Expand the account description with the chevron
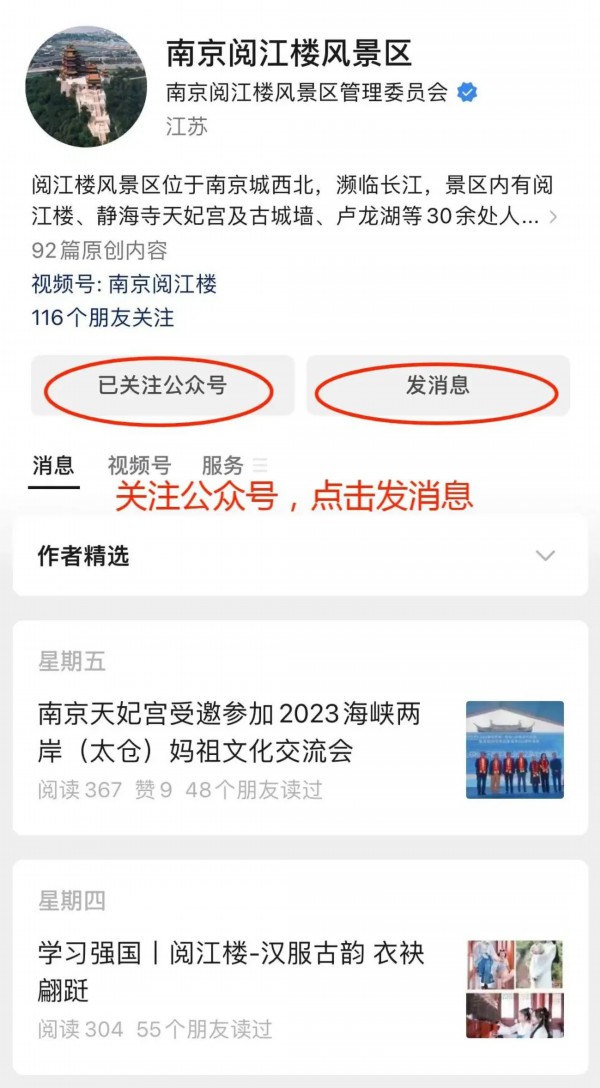This screenshot has height=1088, width=600. coord(554,215)
